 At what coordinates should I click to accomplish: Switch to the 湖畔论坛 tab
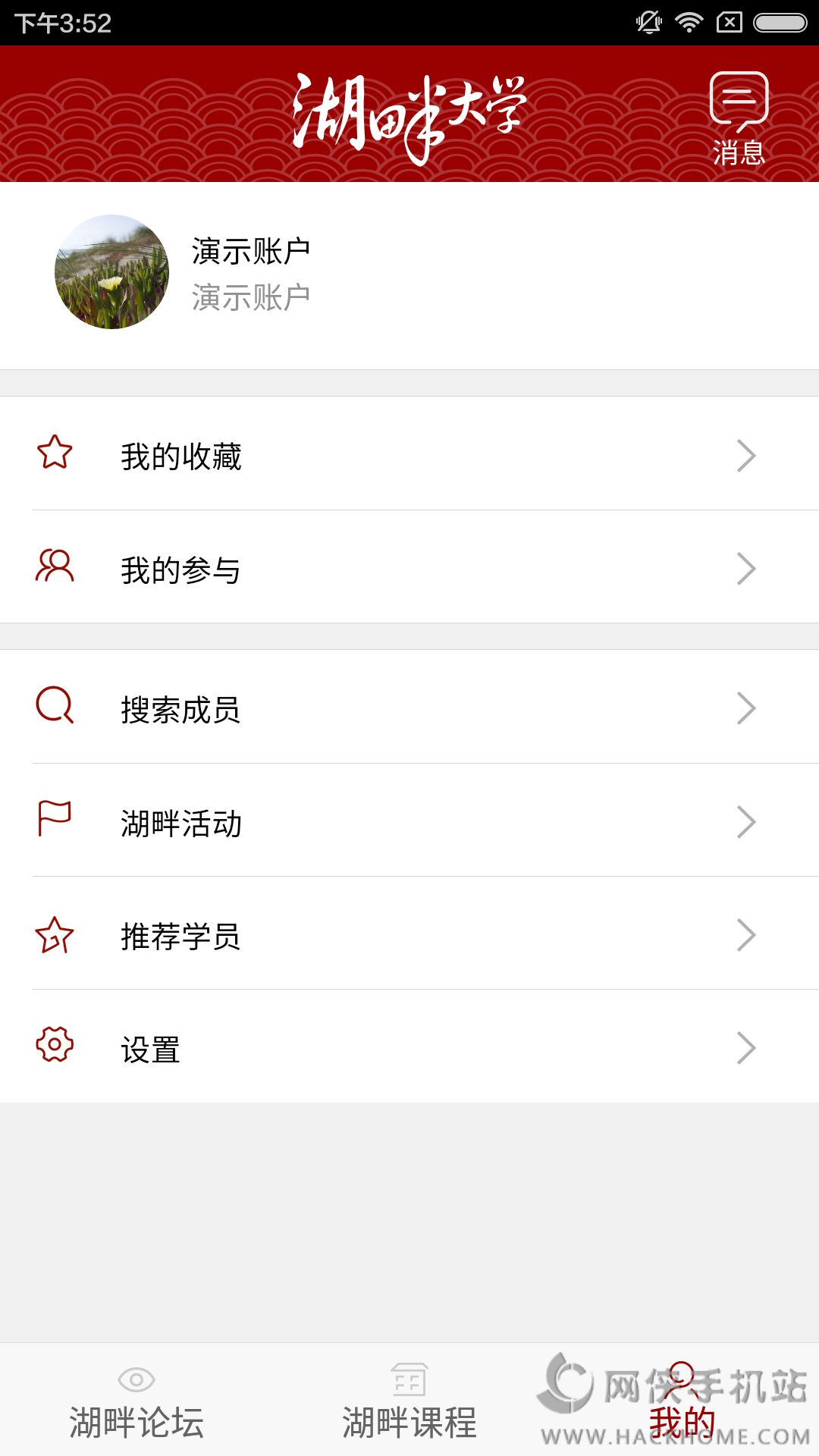(136, 1401)
